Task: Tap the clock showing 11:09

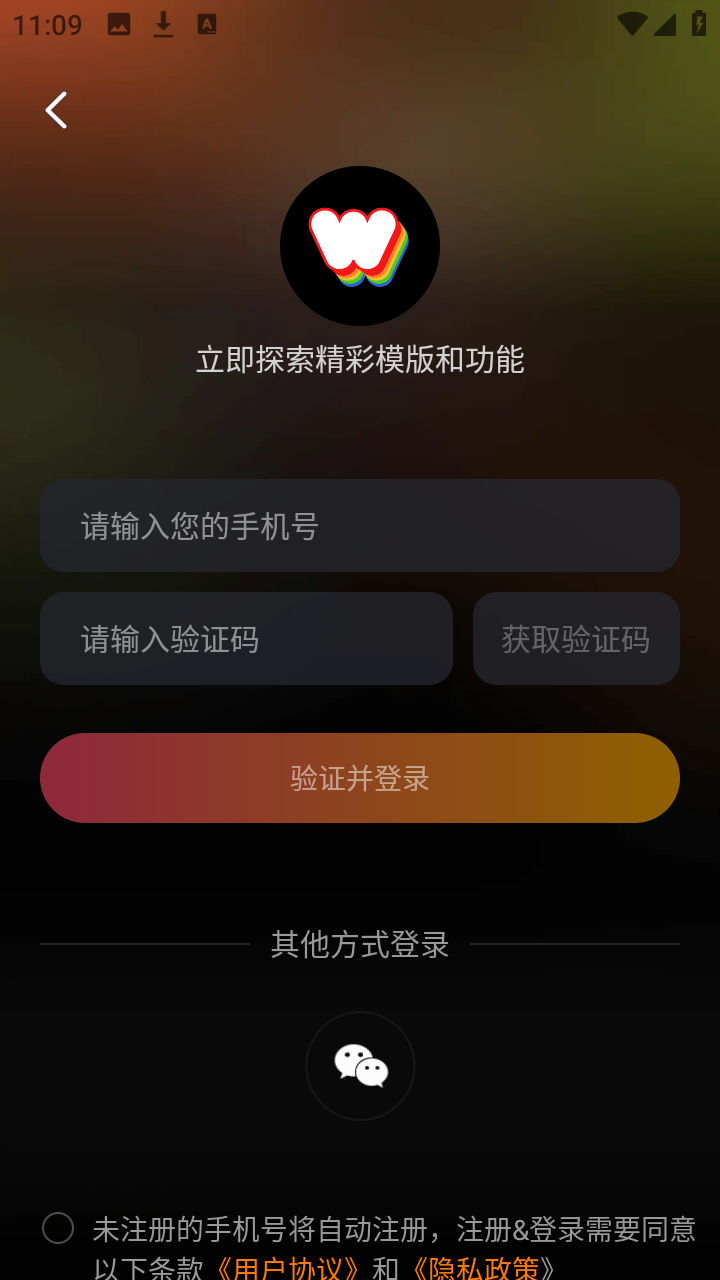Action: click(46, 23)
